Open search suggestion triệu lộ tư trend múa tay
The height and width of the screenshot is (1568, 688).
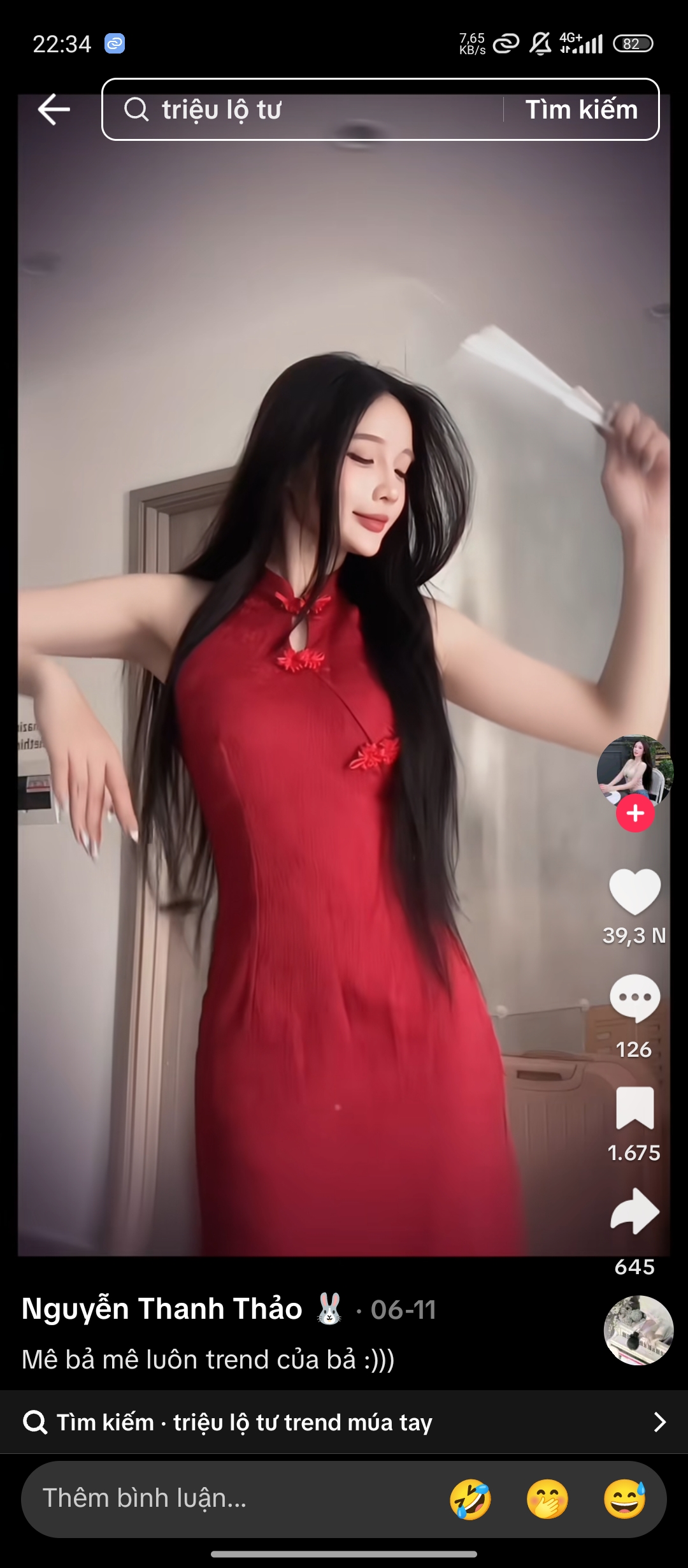click(x=344, y=1422)
